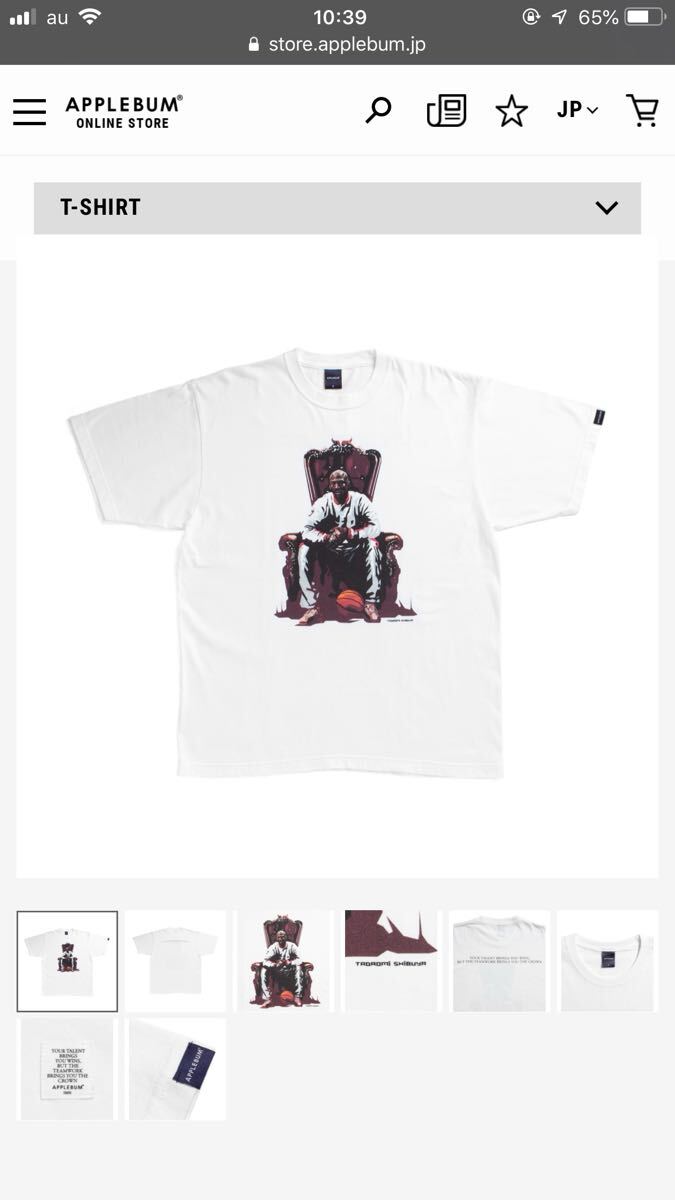Image resolution: width=675 pixels, height=1200 pixels.
Task: Expand the T-SHIRT category dropdown
Action: tap(337, 208)
